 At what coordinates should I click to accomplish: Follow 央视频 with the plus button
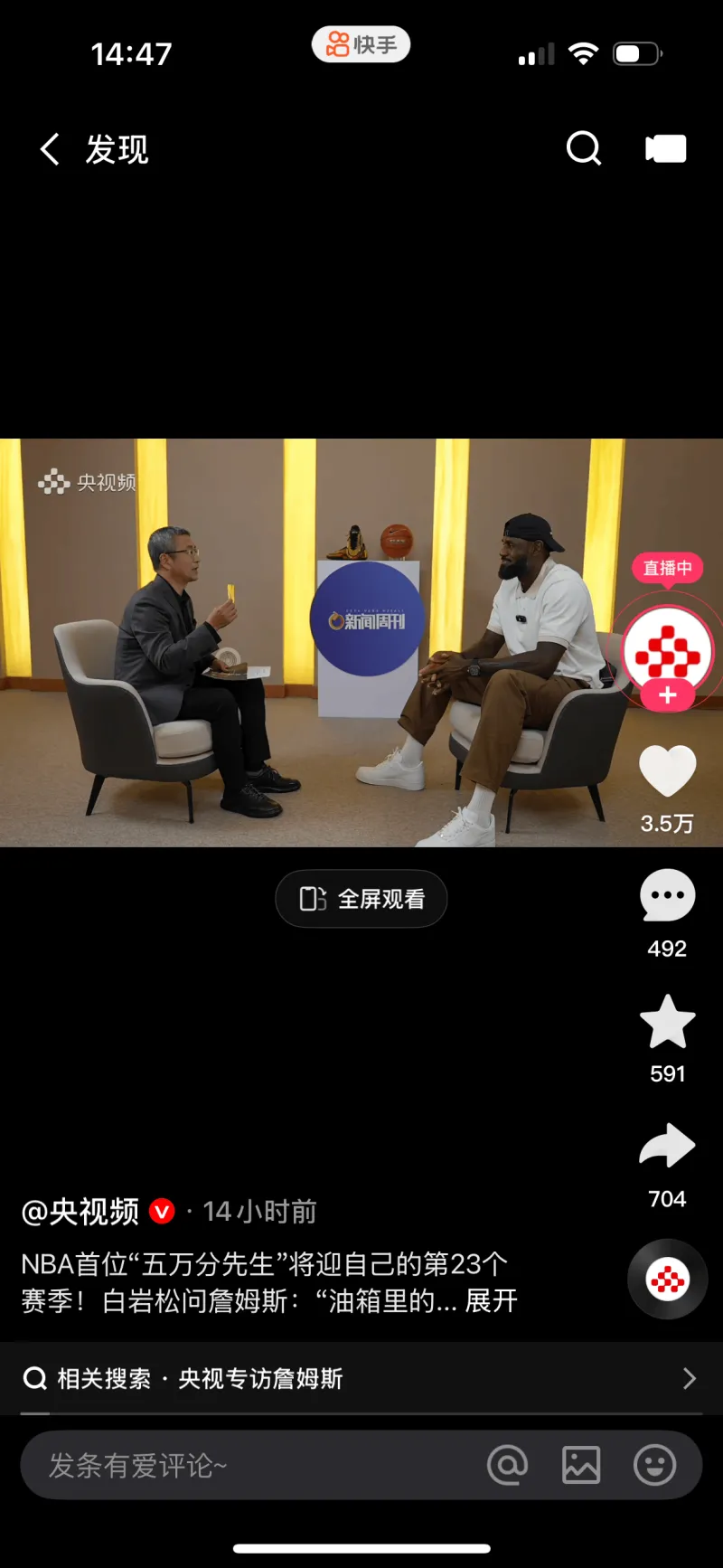click(668, 695)
